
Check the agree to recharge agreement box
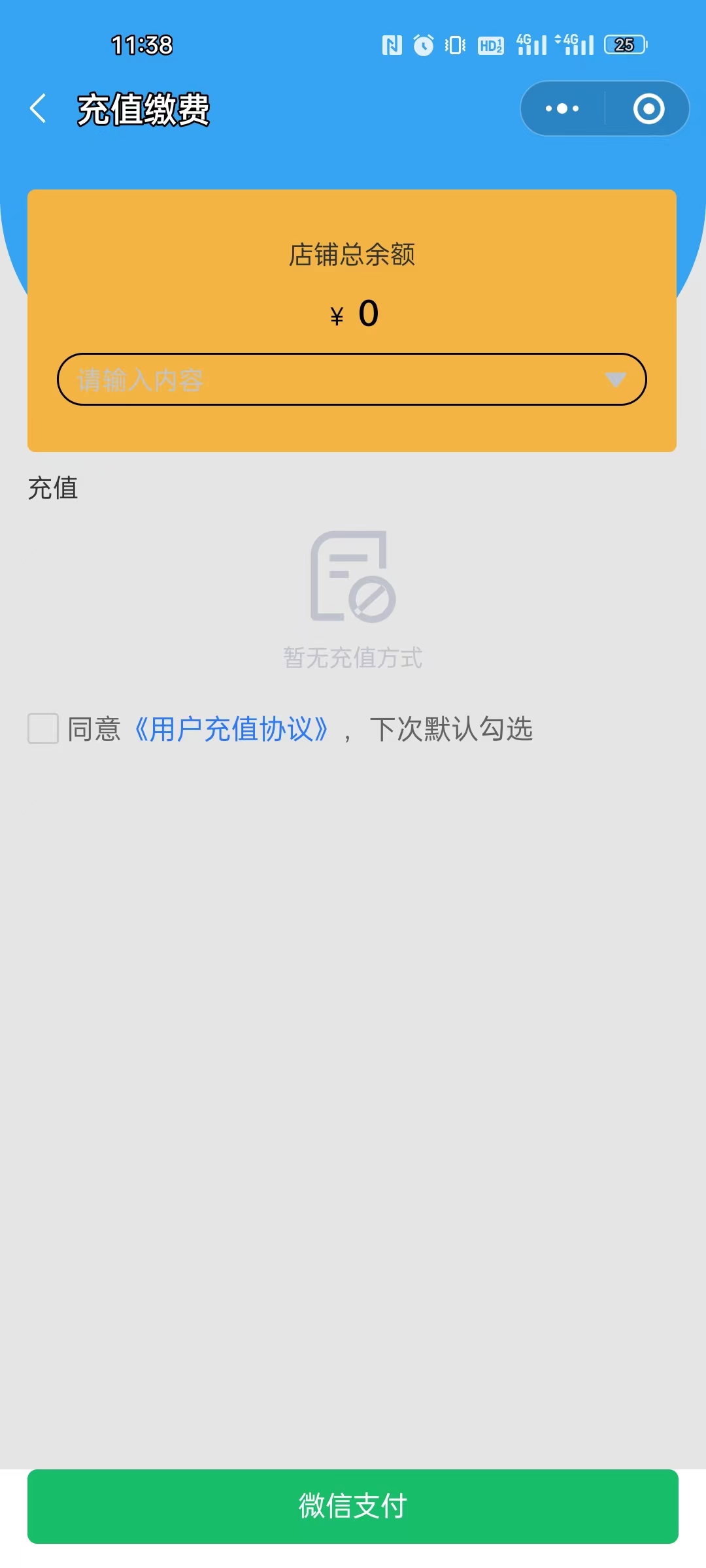pyautogui.click(x=43, y=728)
